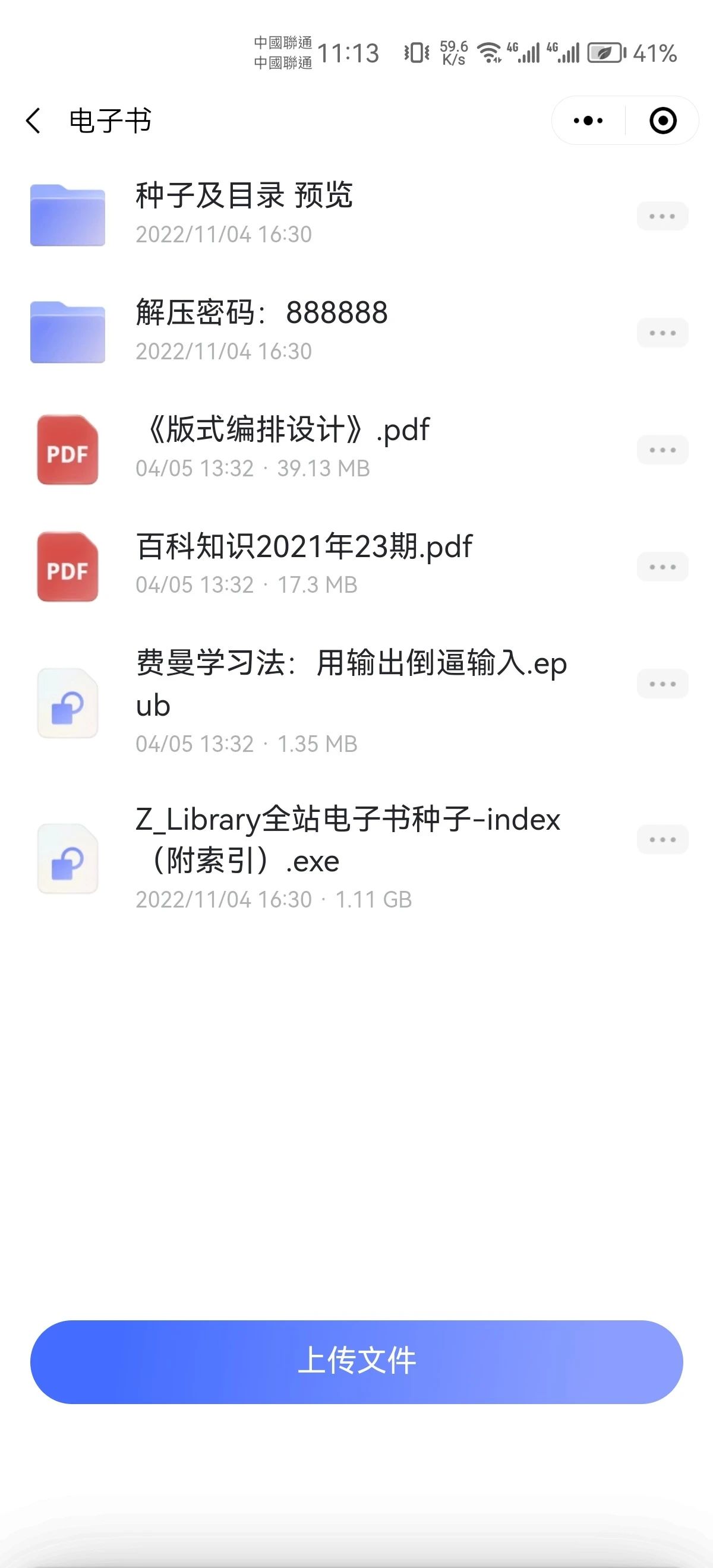Viewport: 713px width, 1568px height.
Task: Open the 费曼学习法 epub file
Action: [350, 700]
